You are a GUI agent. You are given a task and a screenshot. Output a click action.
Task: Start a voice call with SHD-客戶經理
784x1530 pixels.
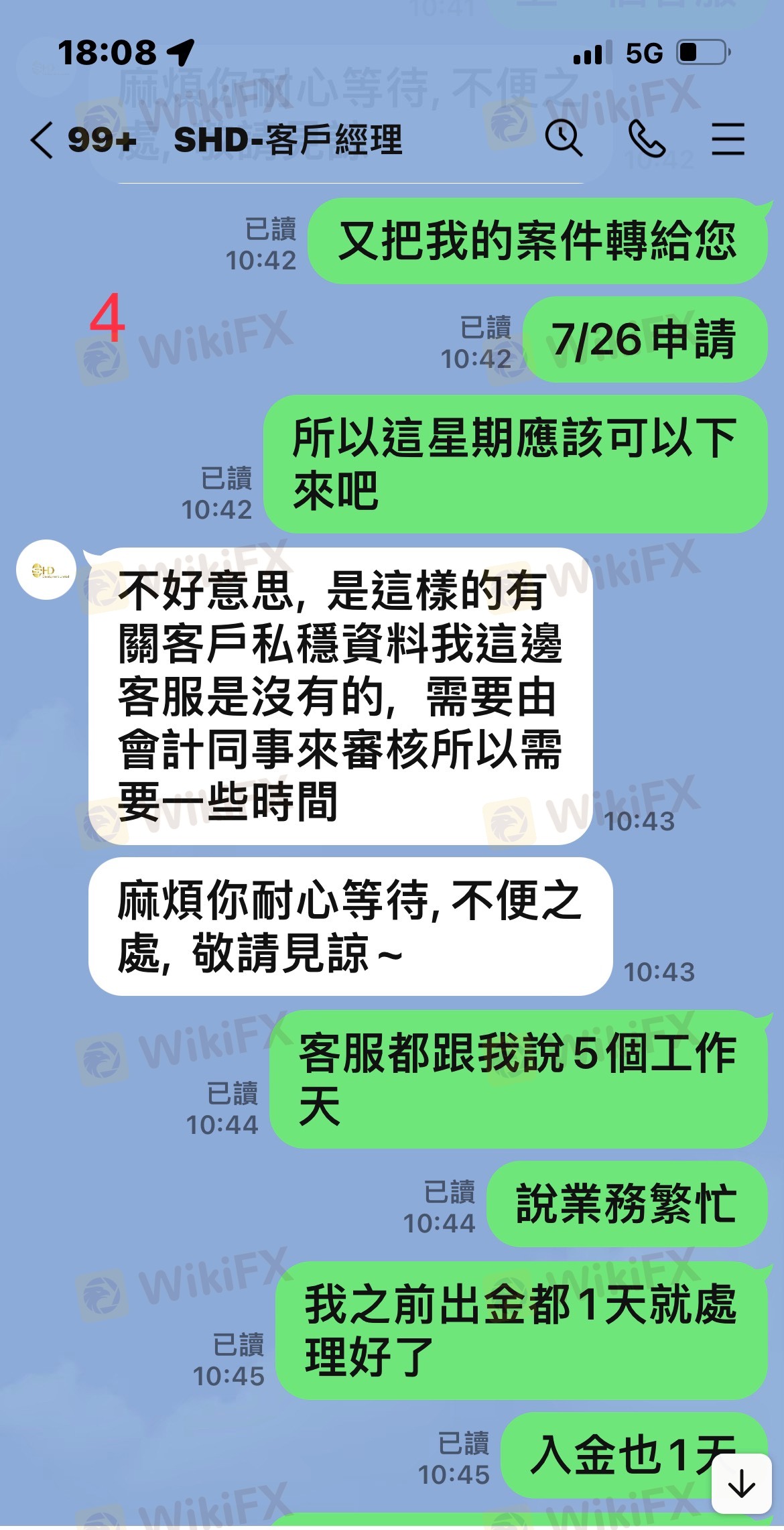pyautogui.click(x=647, y=139)
